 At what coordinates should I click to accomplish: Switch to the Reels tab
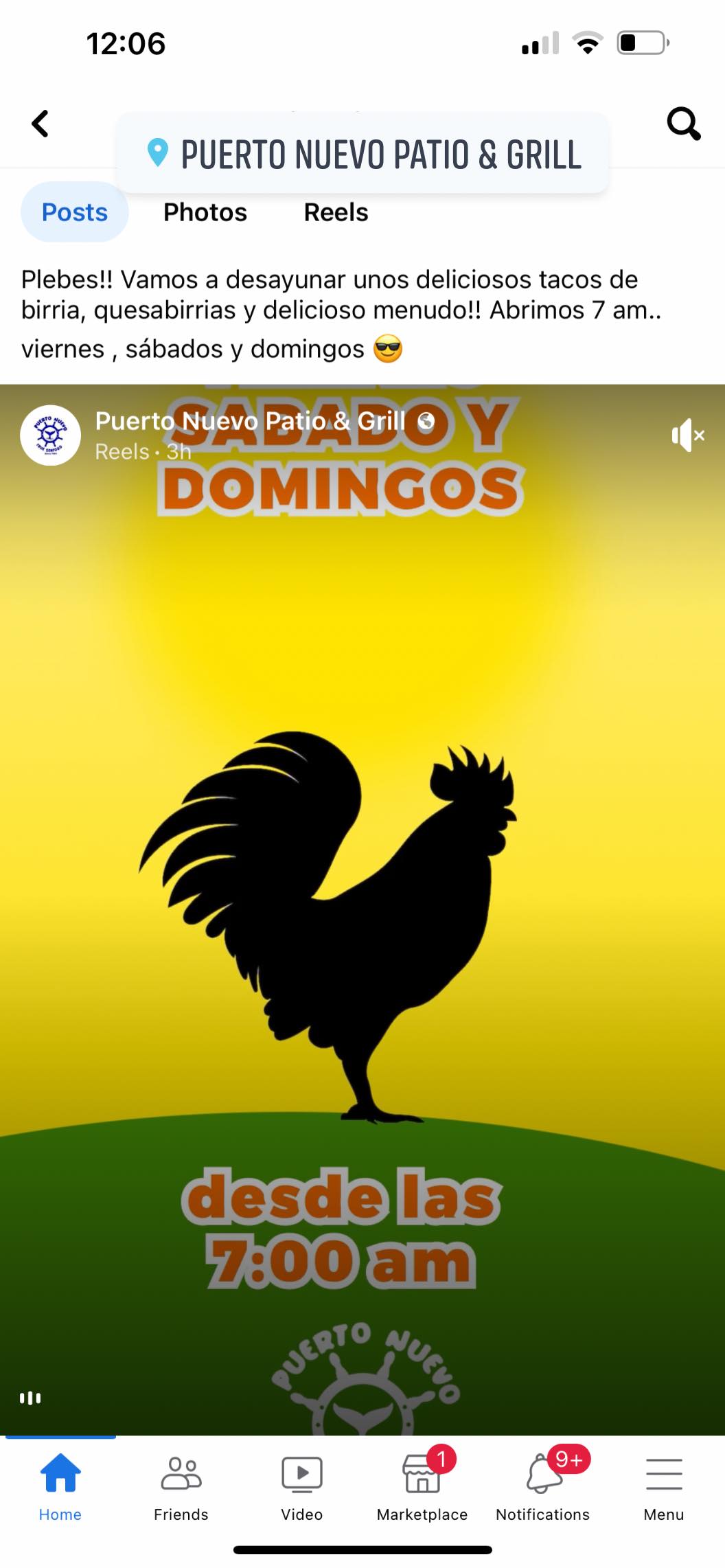tap(336, 212)
